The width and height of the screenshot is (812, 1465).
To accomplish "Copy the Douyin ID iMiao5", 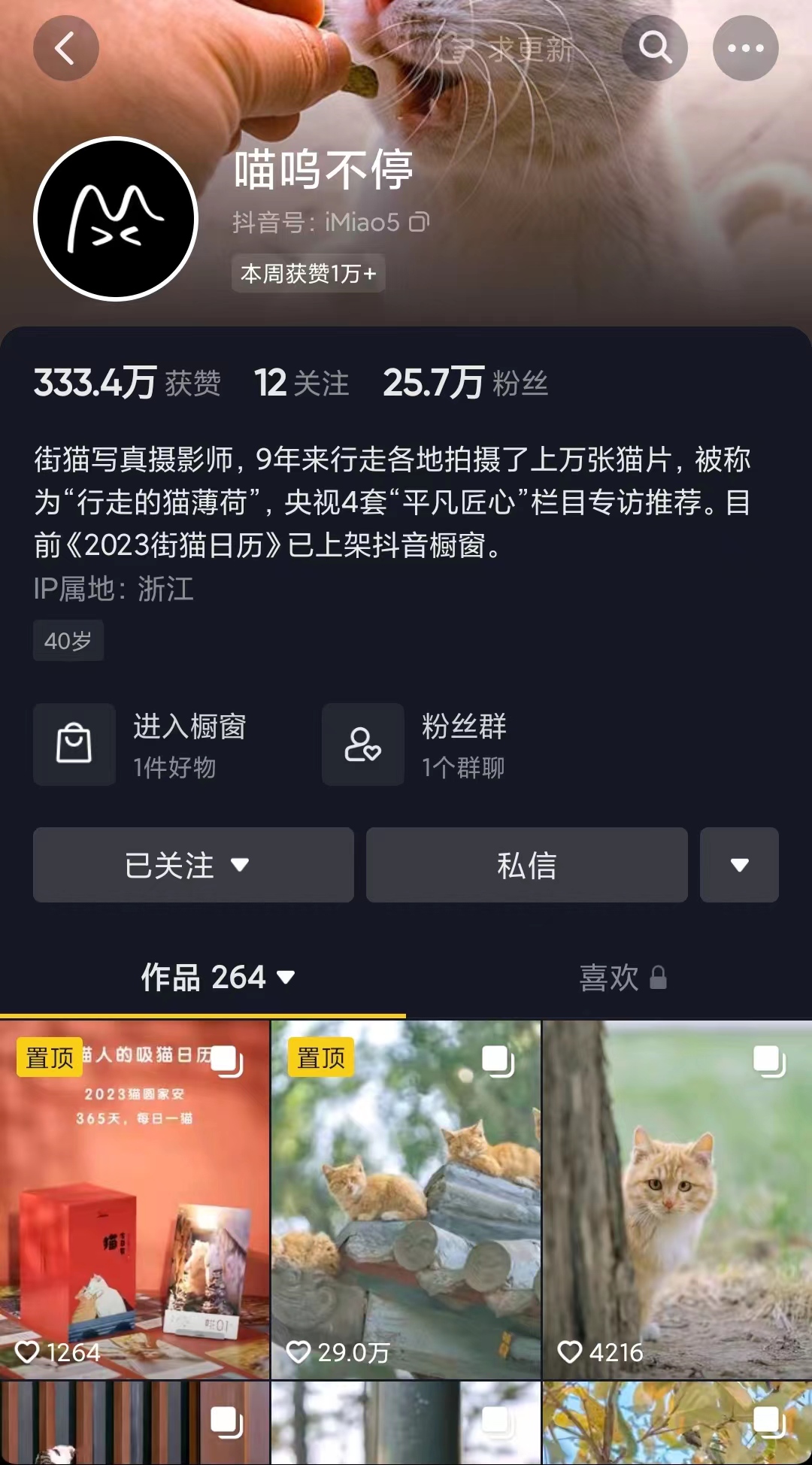I will click(419, 222).
